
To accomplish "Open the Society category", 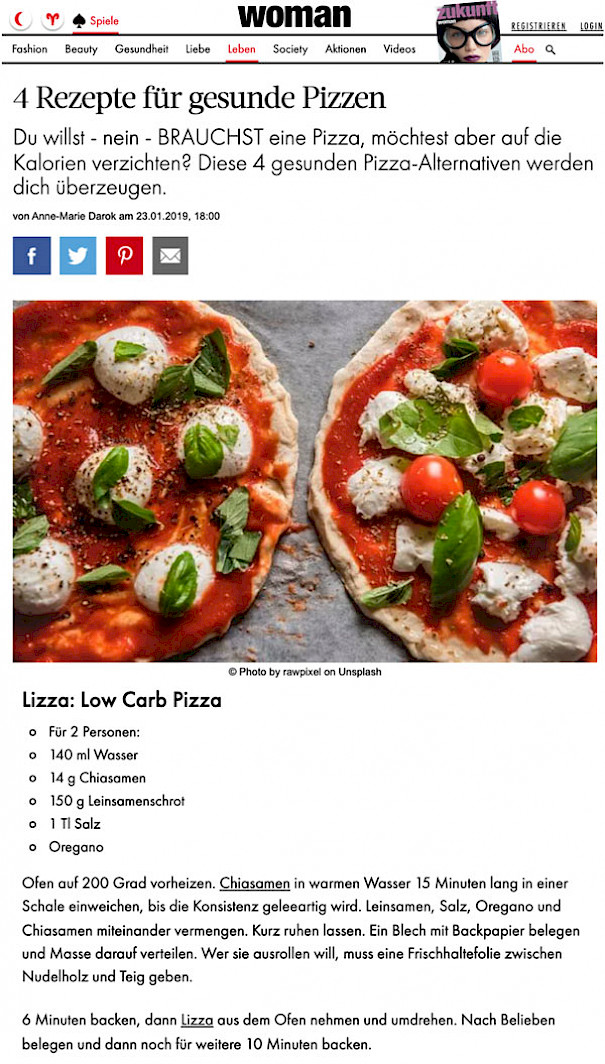I will click(x=290, y=49).
